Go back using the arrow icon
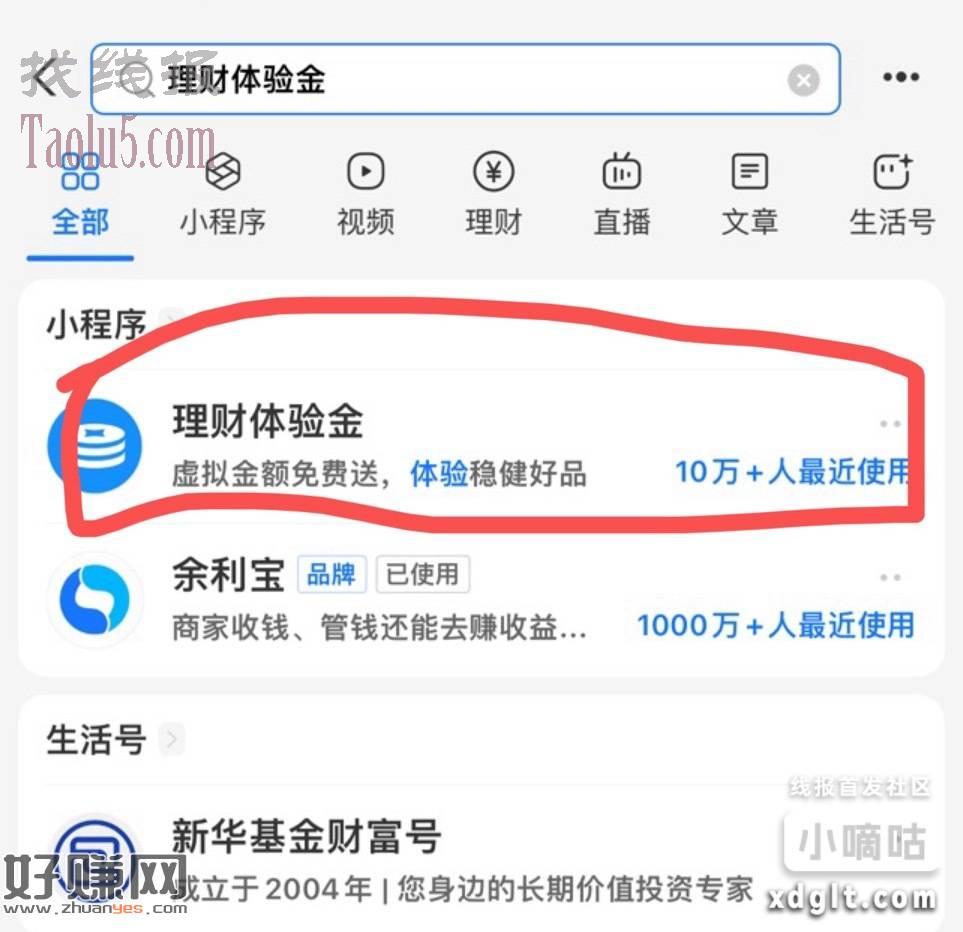Screen dimensions: 963x932 [x=42, y=77]
